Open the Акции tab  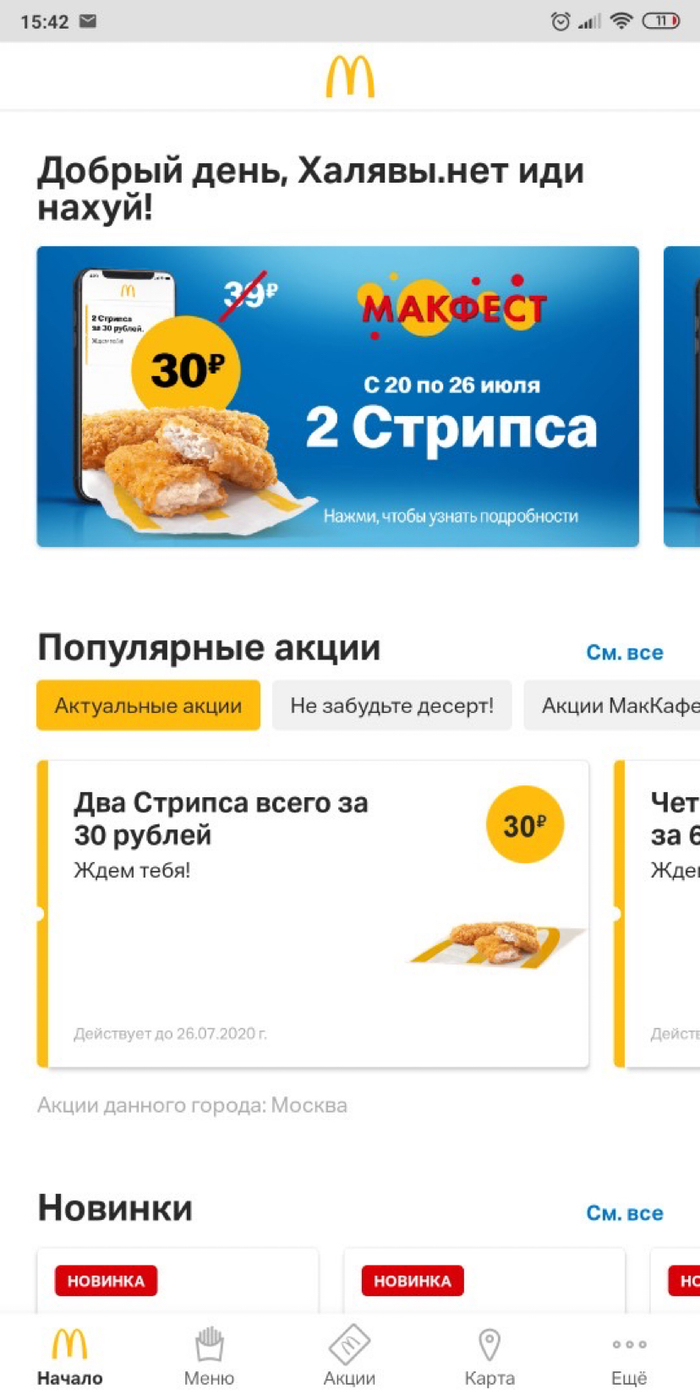[349, 1357]
